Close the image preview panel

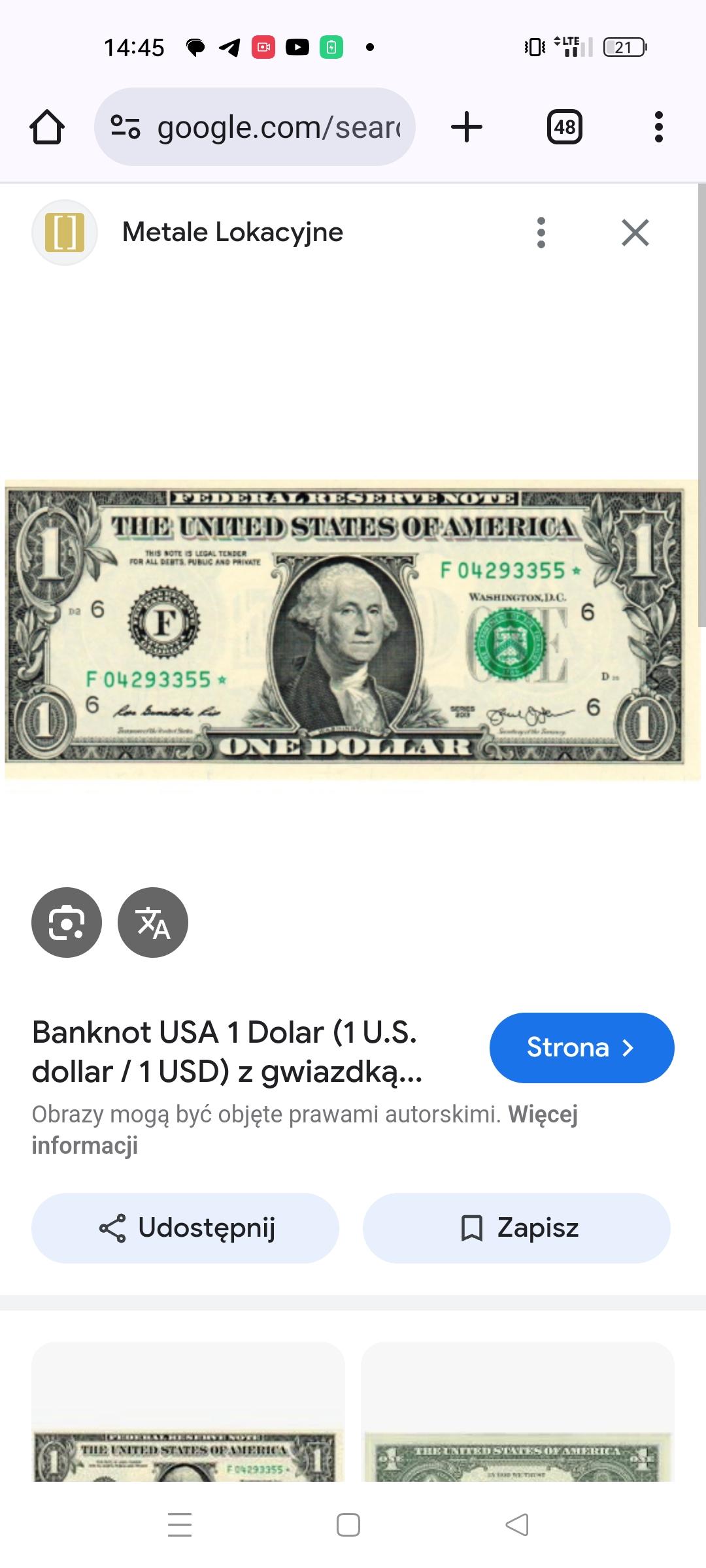coord(635,233)
